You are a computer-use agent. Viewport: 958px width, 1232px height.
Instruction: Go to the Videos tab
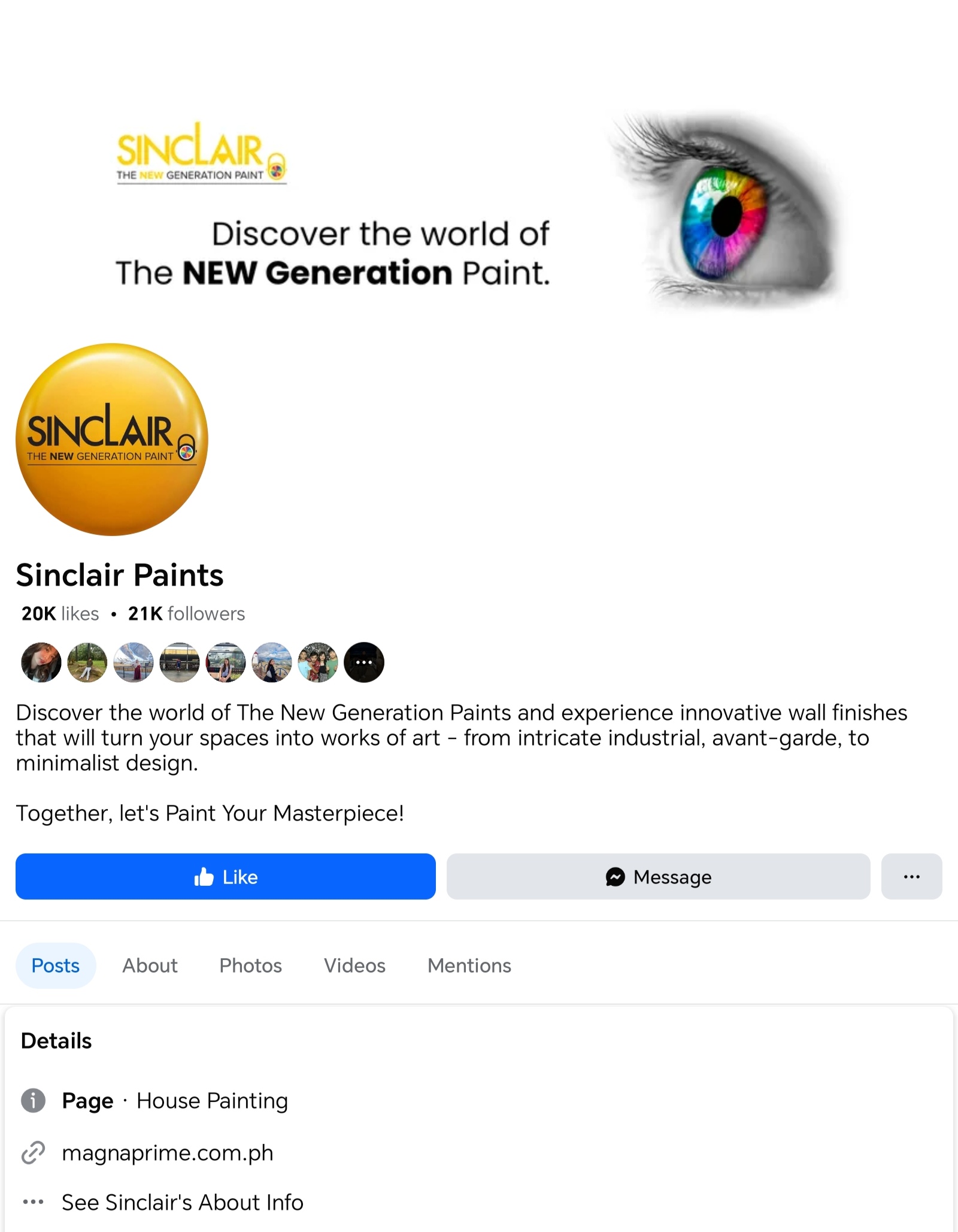(x=354, y=965)
